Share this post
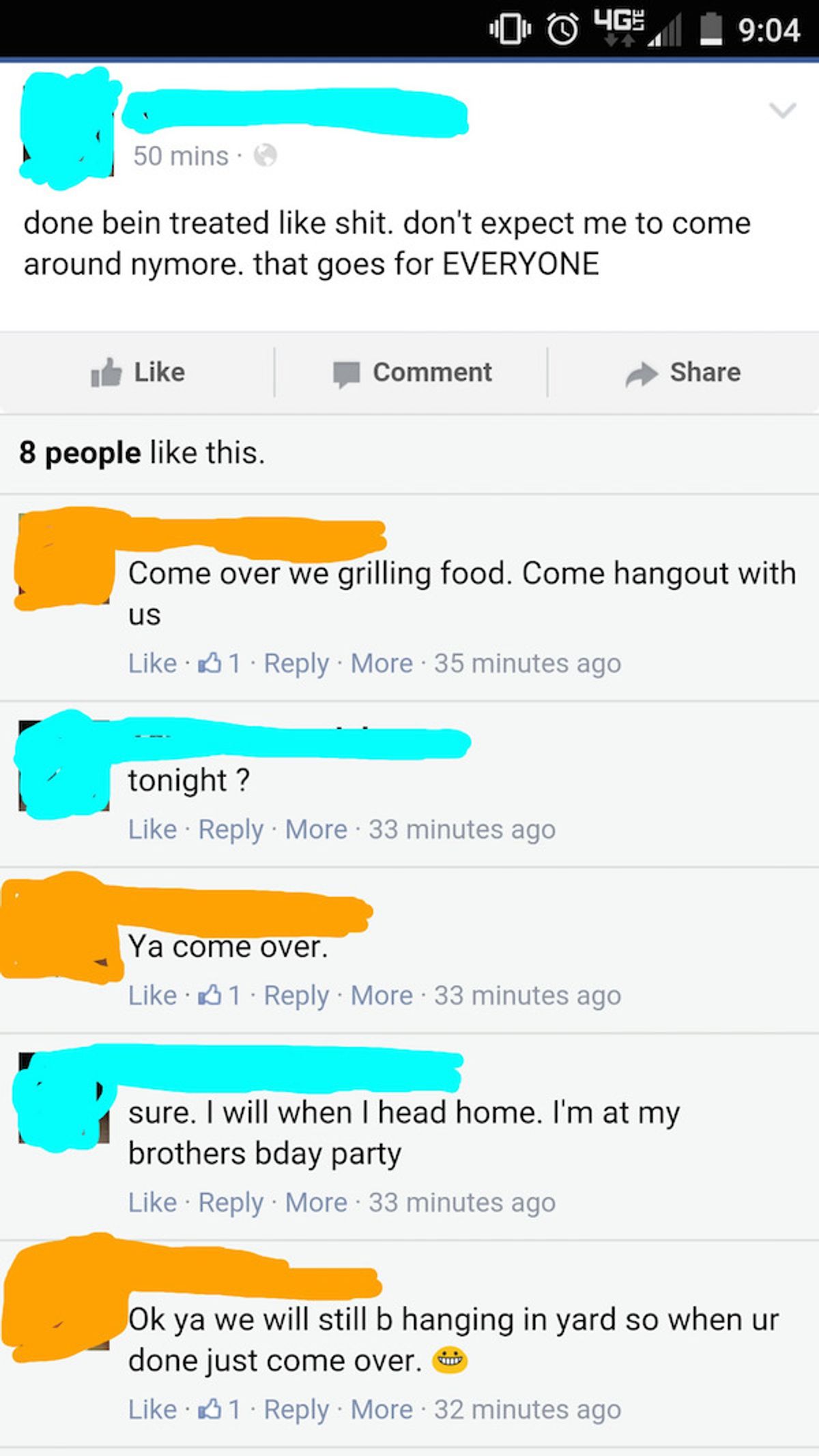Screen dimensions: 819x1456 click(683, 373)
